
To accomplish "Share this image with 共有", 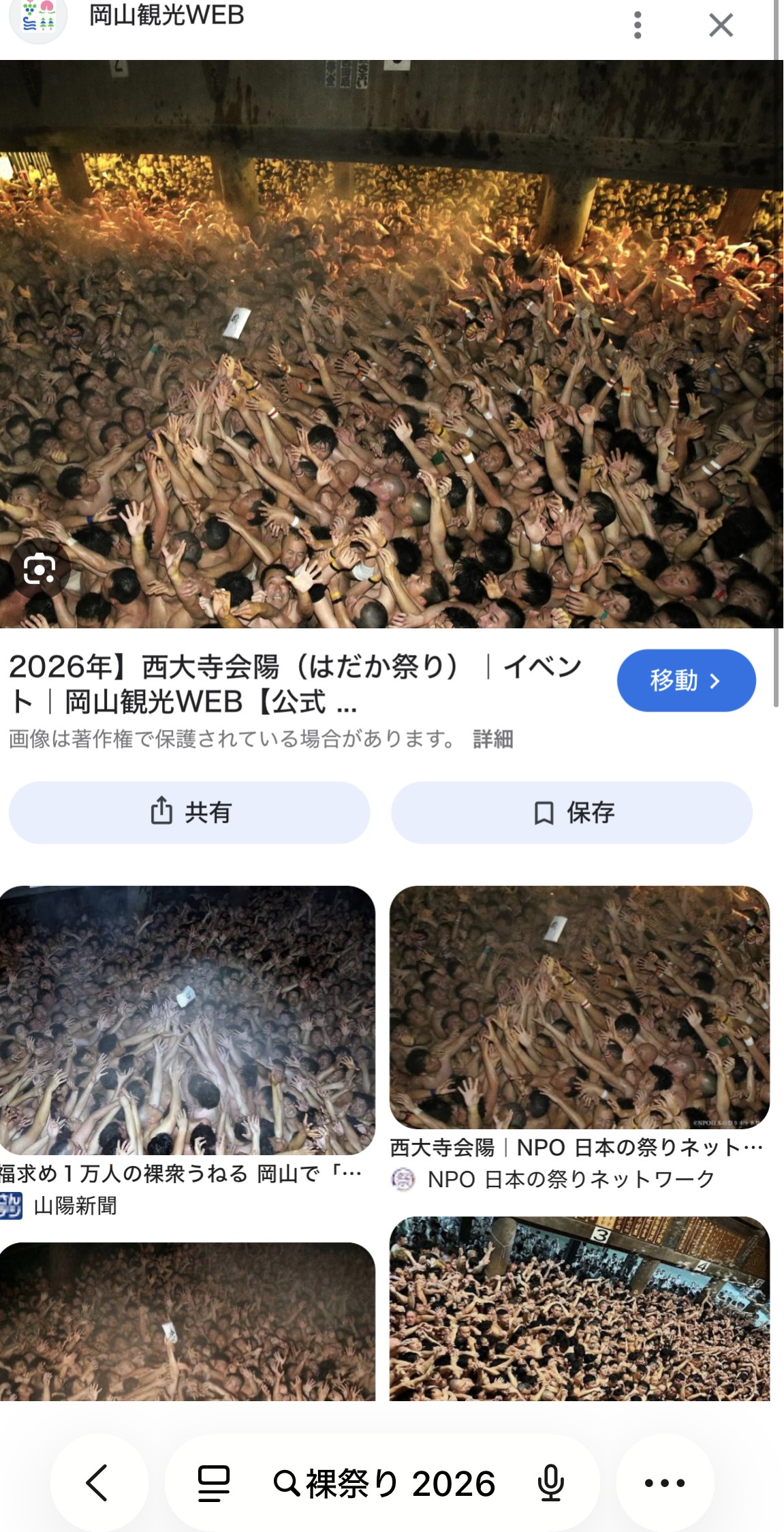I will click(x=189, y=812).
